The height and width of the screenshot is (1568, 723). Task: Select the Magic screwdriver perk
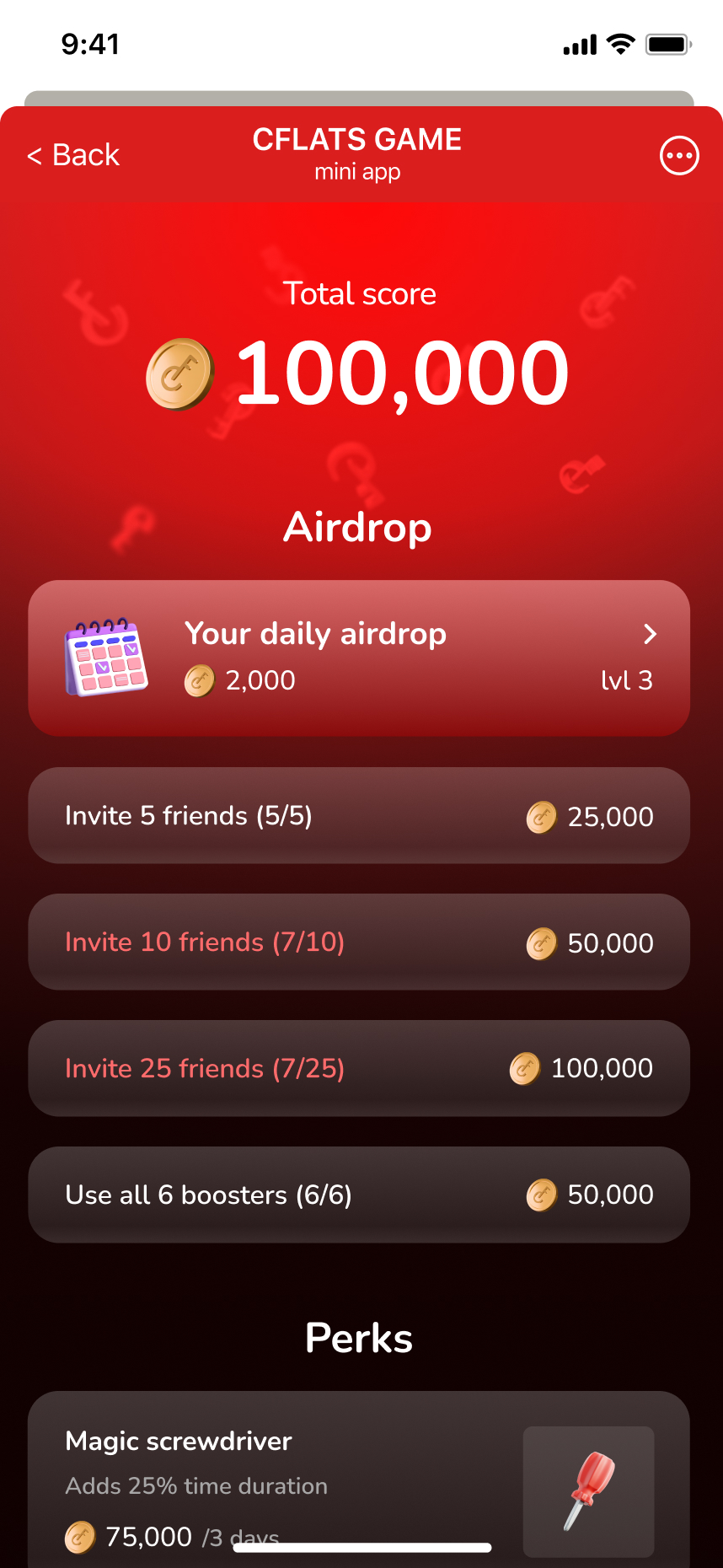(359, 1484)
